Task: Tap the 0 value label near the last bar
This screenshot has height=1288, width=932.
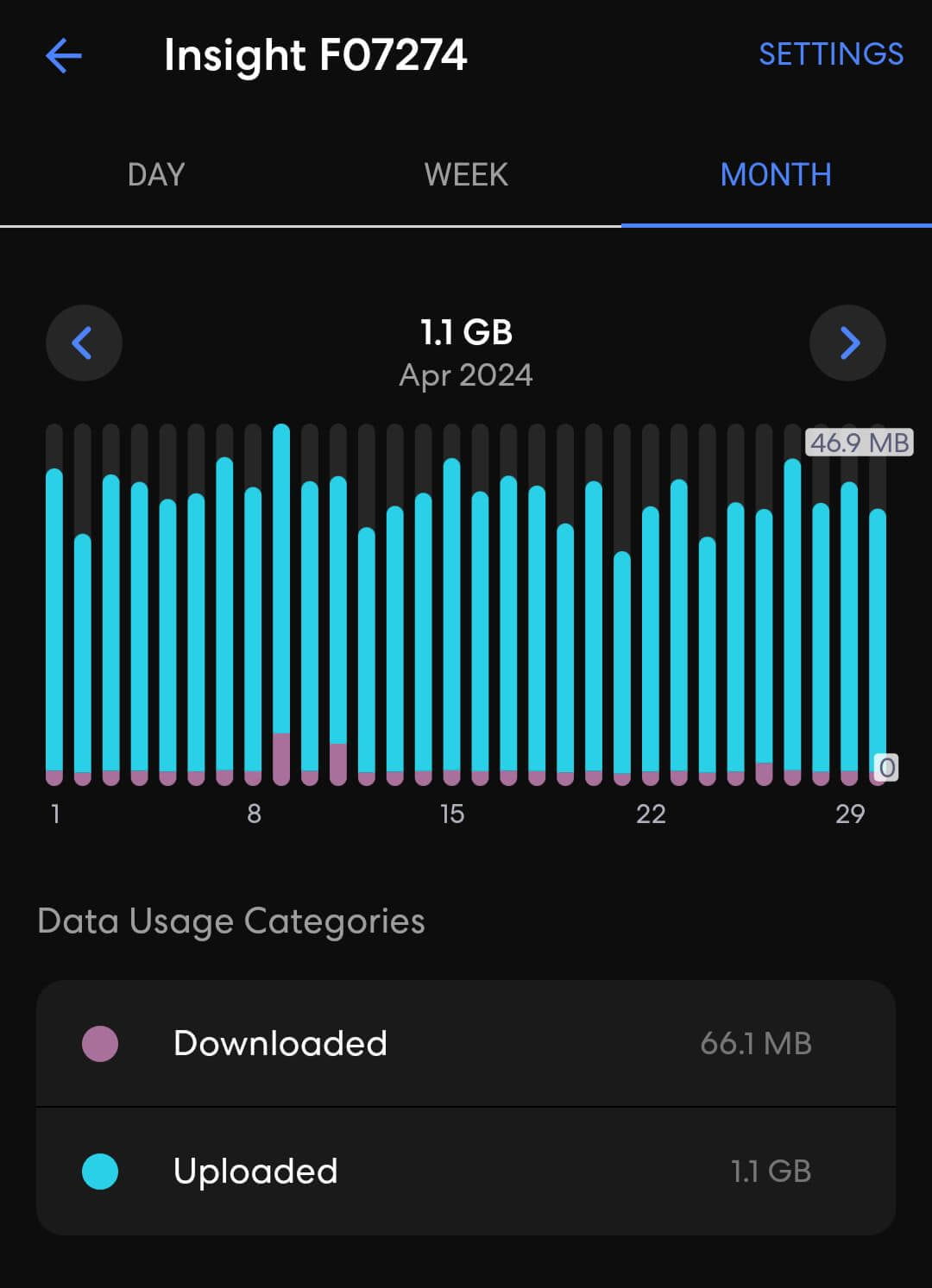Action: click(x=887, y=768)
